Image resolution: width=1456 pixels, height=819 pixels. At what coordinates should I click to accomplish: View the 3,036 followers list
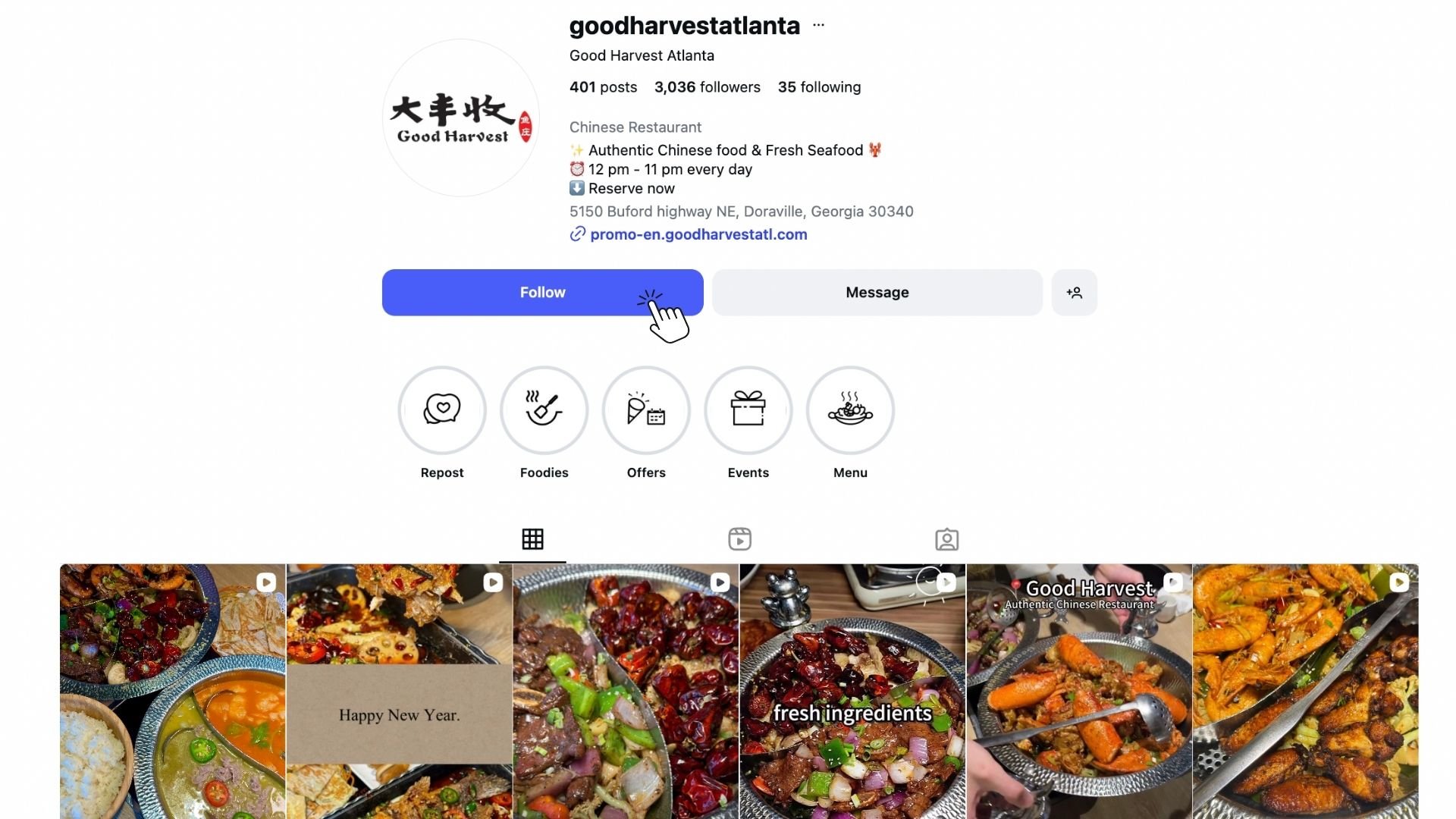click(x=707, y=87)
